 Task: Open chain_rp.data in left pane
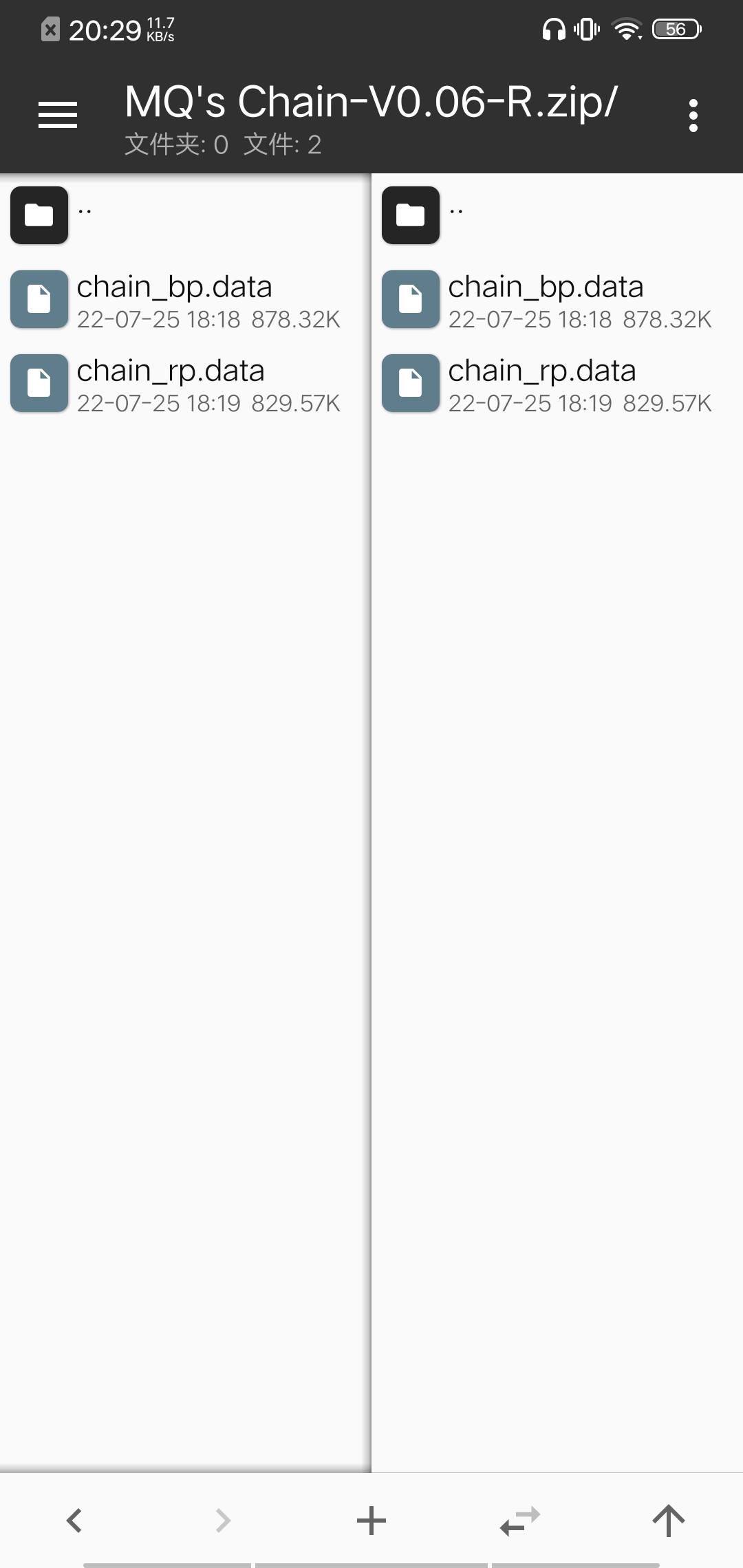(186, 383)
